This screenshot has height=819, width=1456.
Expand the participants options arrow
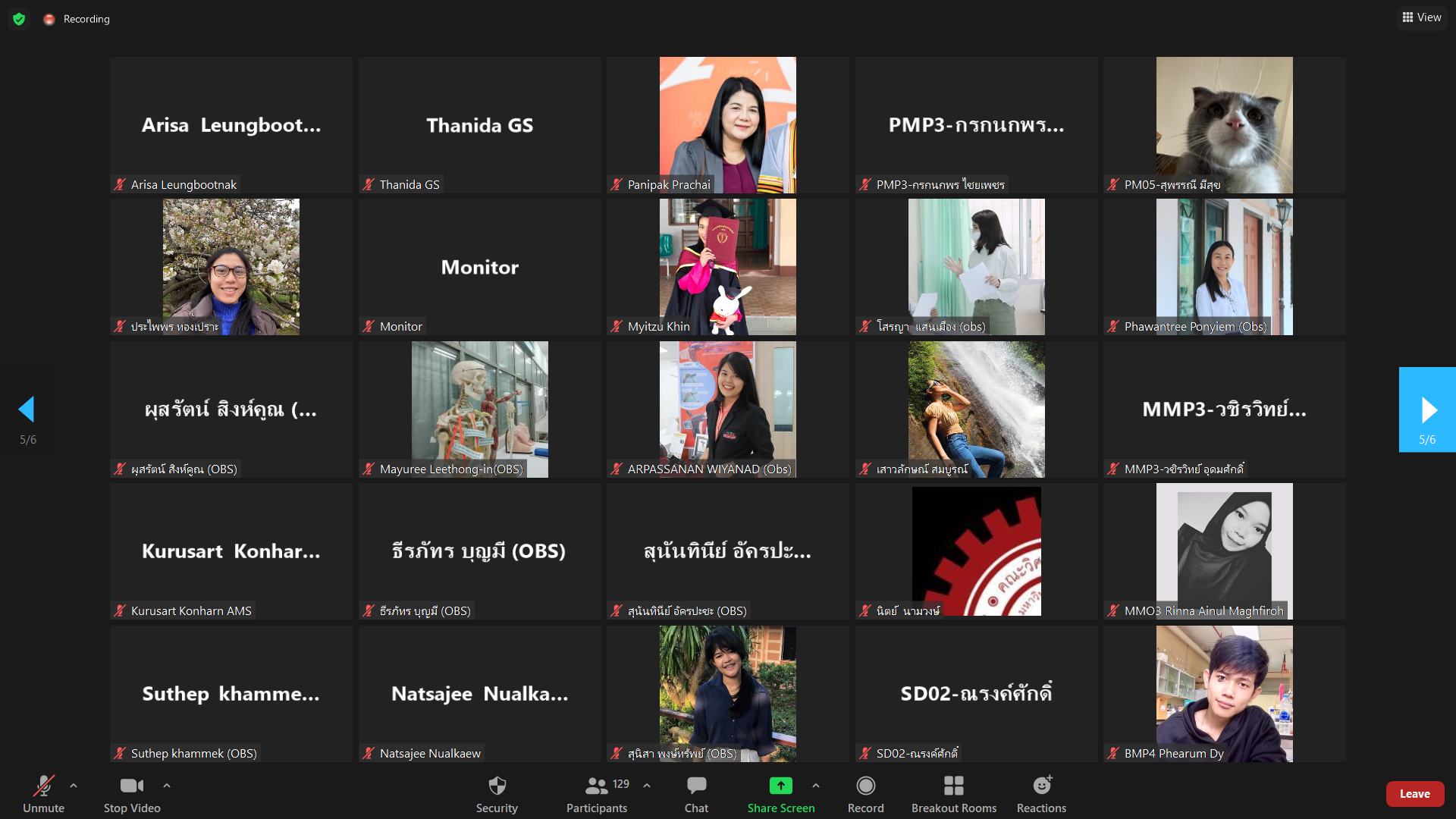click(647, 786)
